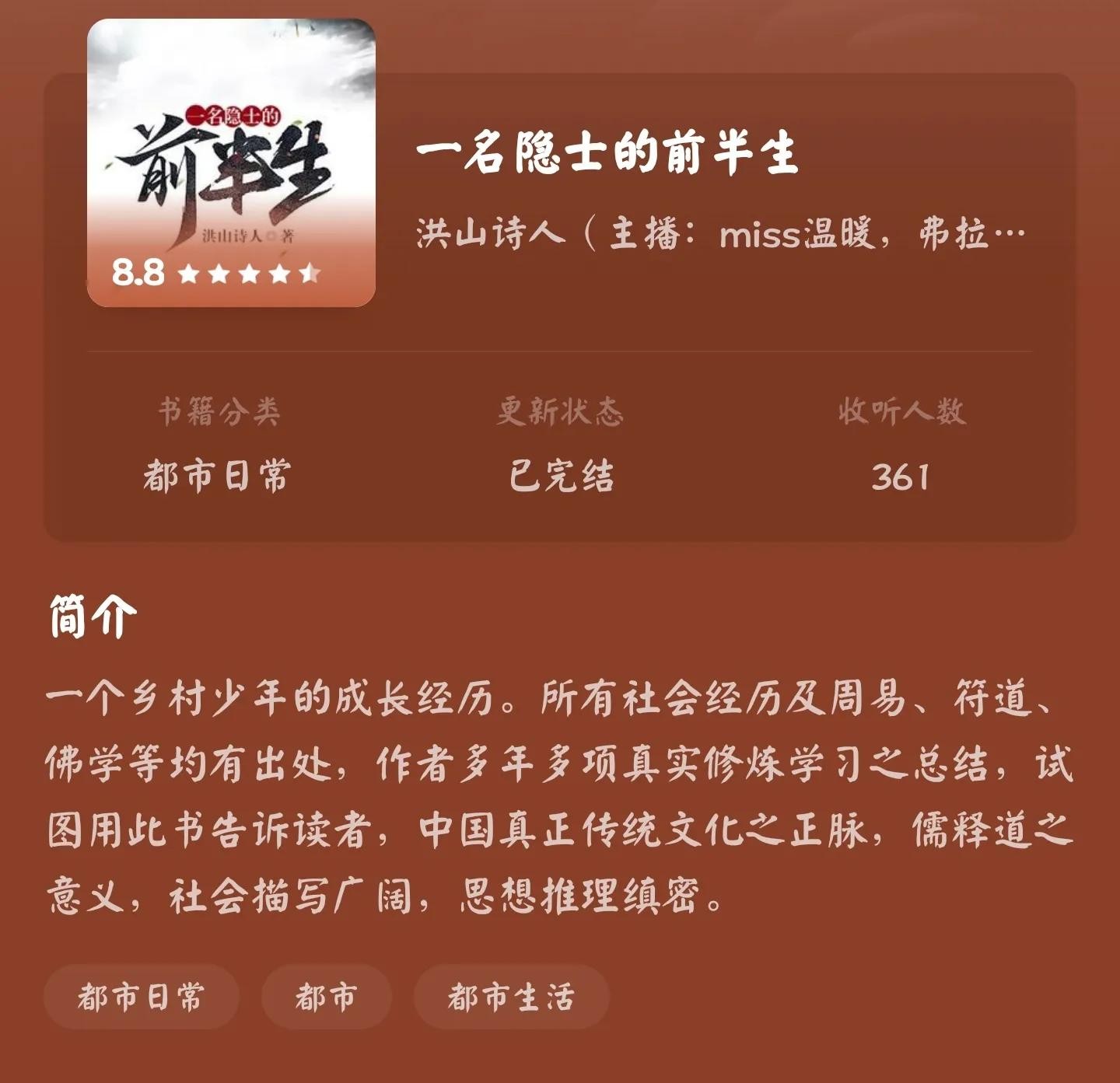Image resolution: width=1120 pixels, height=1083 pixels.
Task: Expand the truncated author and narrator line
Action: click(720, 233)
